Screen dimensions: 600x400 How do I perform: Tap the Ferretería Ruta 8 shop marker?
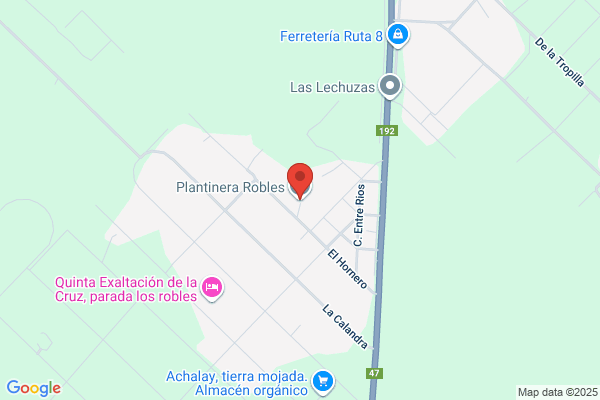pyautogui.click(x=398, y=35)
